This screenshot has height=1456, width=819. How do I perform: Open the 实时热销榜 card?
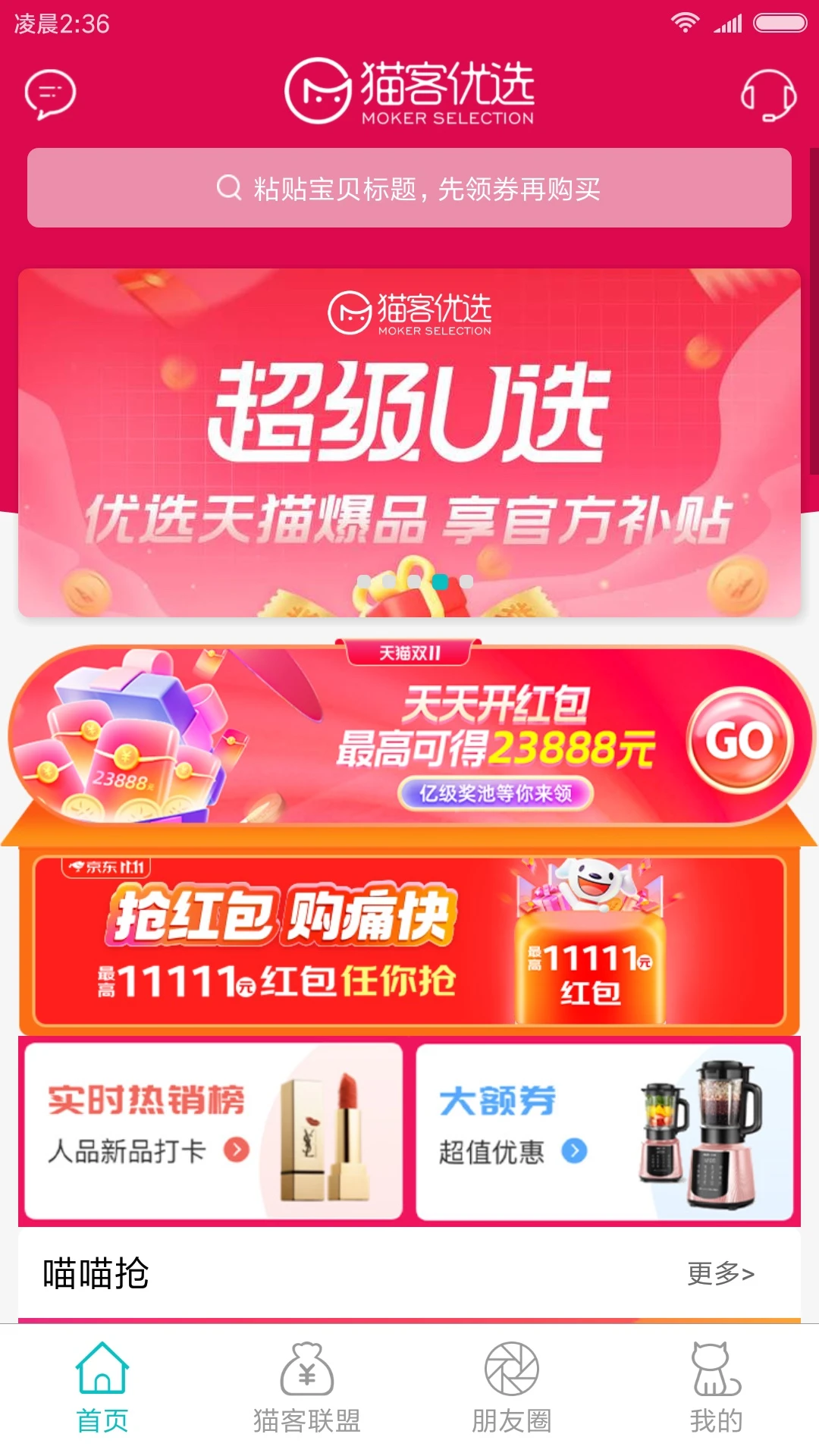pos(213,1131)
